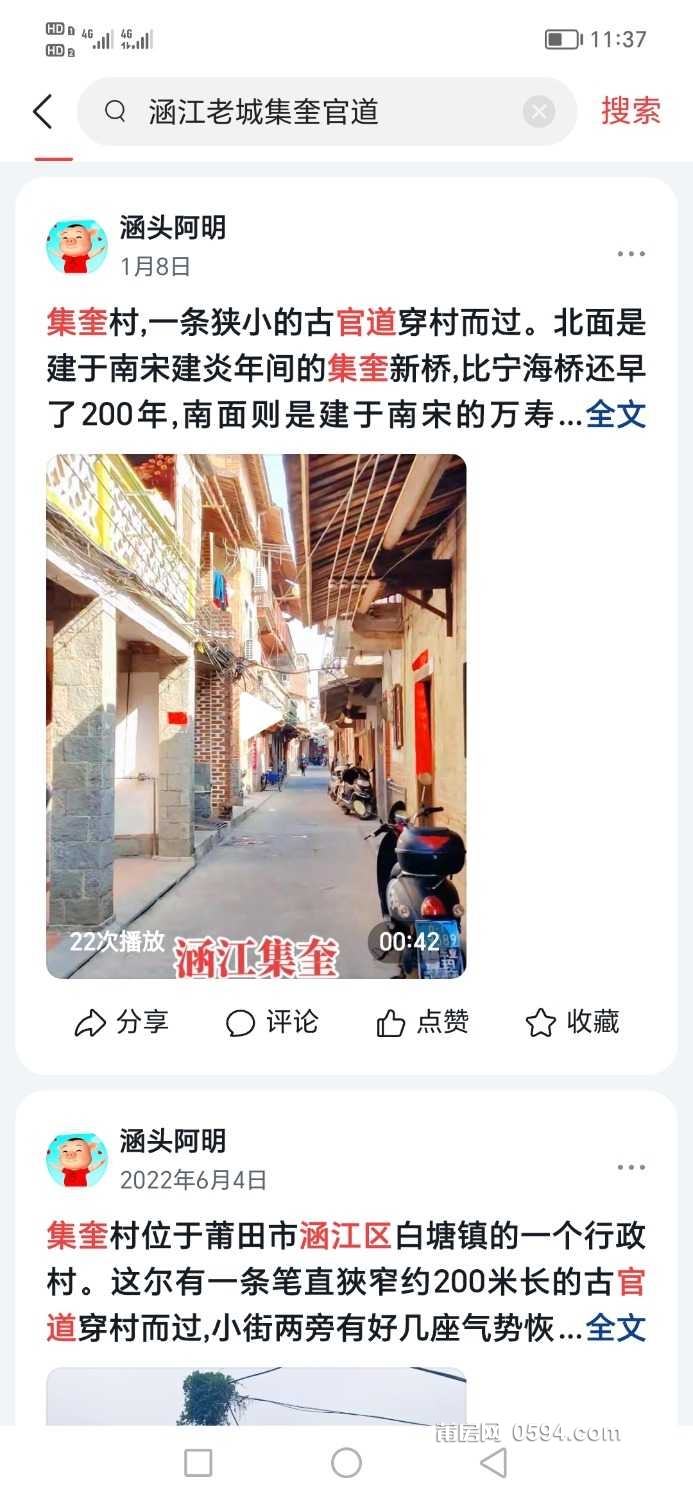
Task: Open recent apps with the square button
Action: 198,1463
